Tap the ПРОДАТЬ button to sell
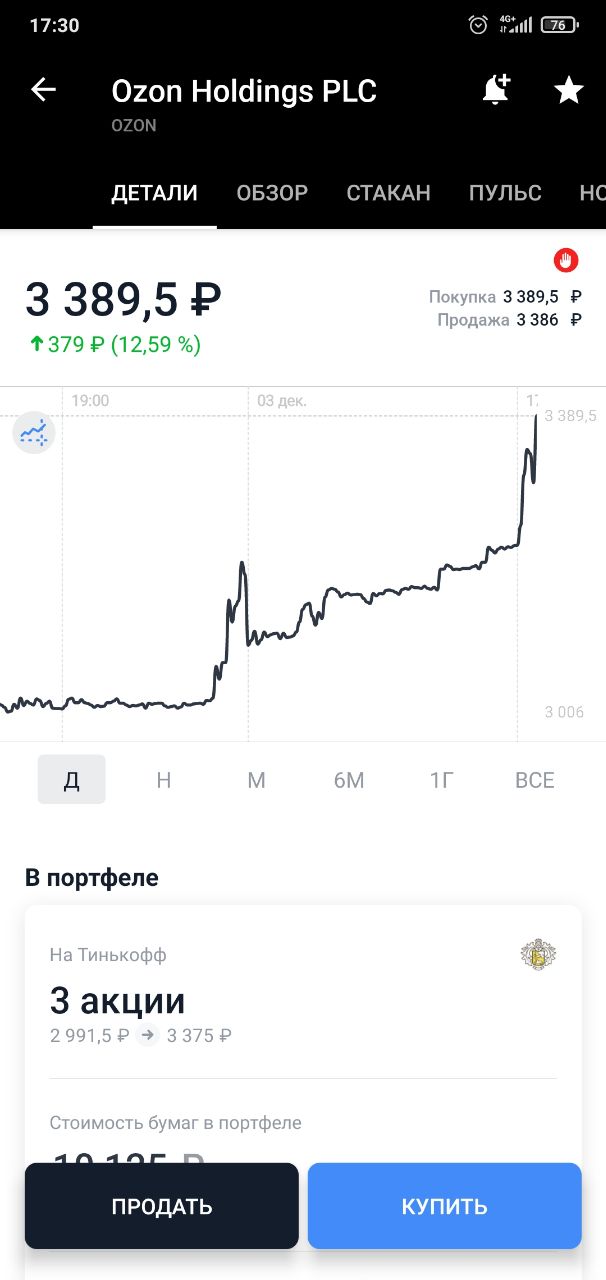This screenshot has width=606, height=1280. click(x=162, y=1206)
